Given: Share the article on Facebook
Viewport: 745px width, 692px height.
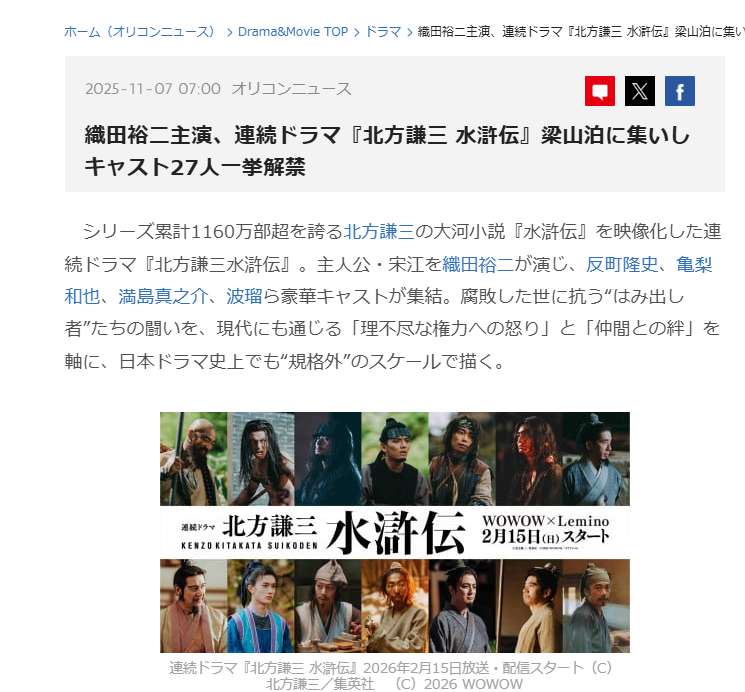Looking at the screenshot, I should pos(680,91).
